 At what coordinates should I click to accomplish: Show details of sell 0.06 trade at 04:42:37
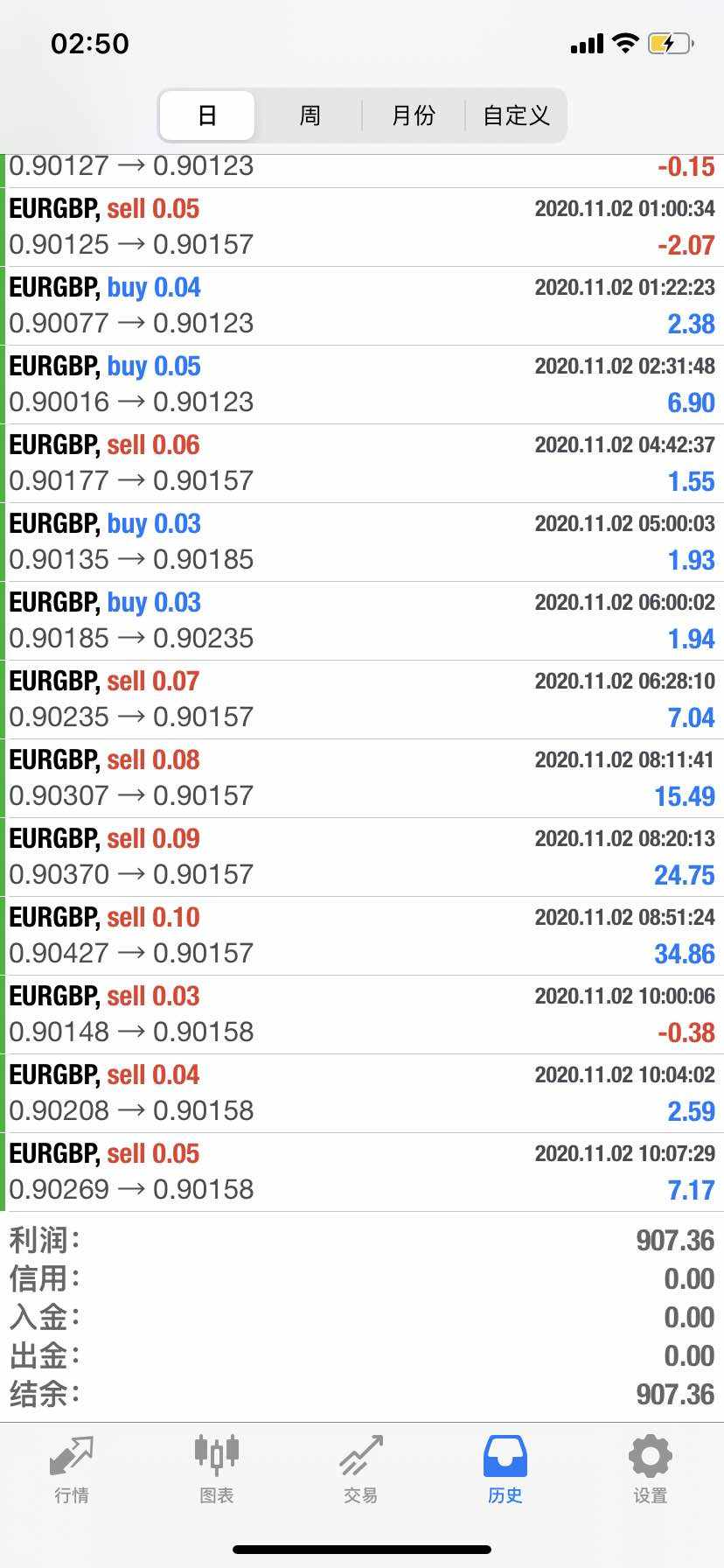[362, 463]
